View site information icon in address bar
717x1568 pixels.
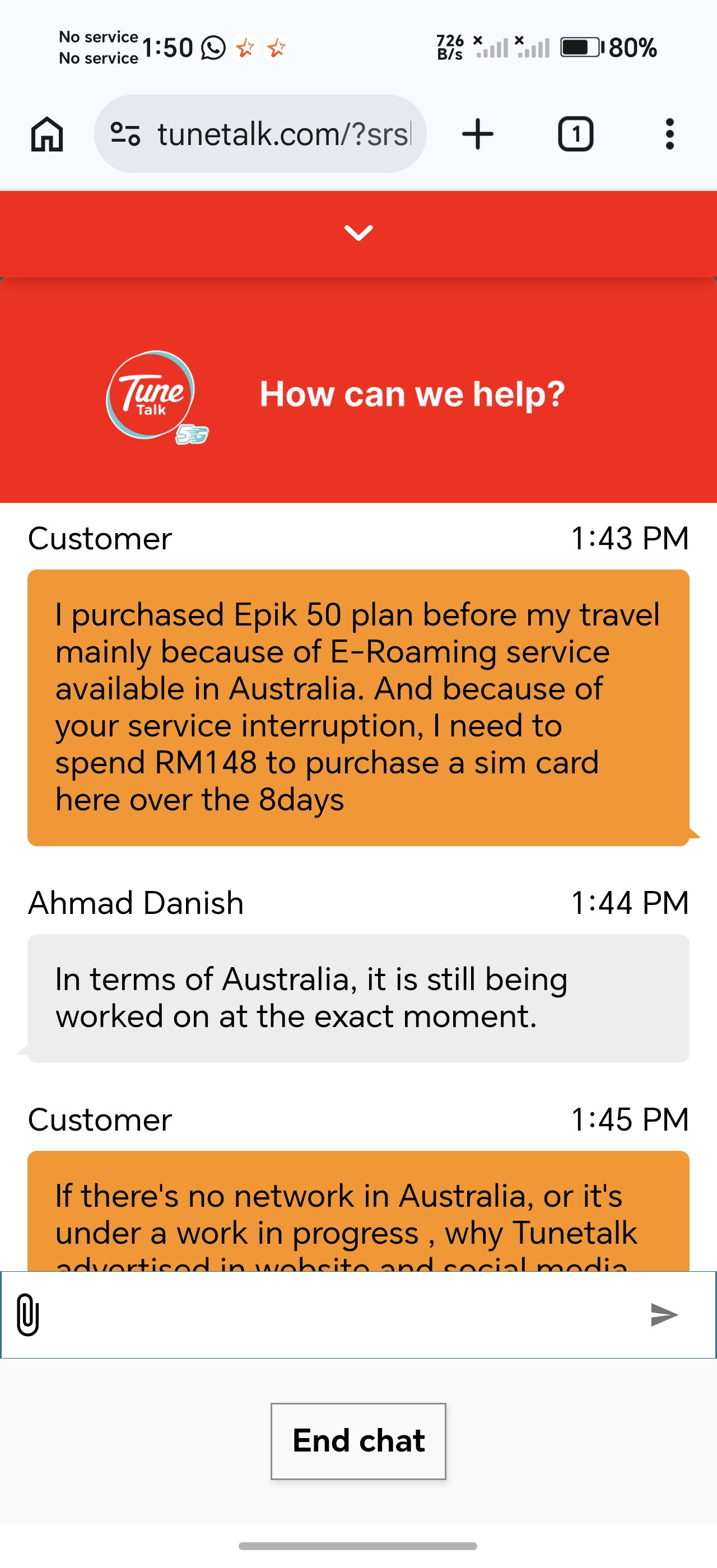coord(125,134)
